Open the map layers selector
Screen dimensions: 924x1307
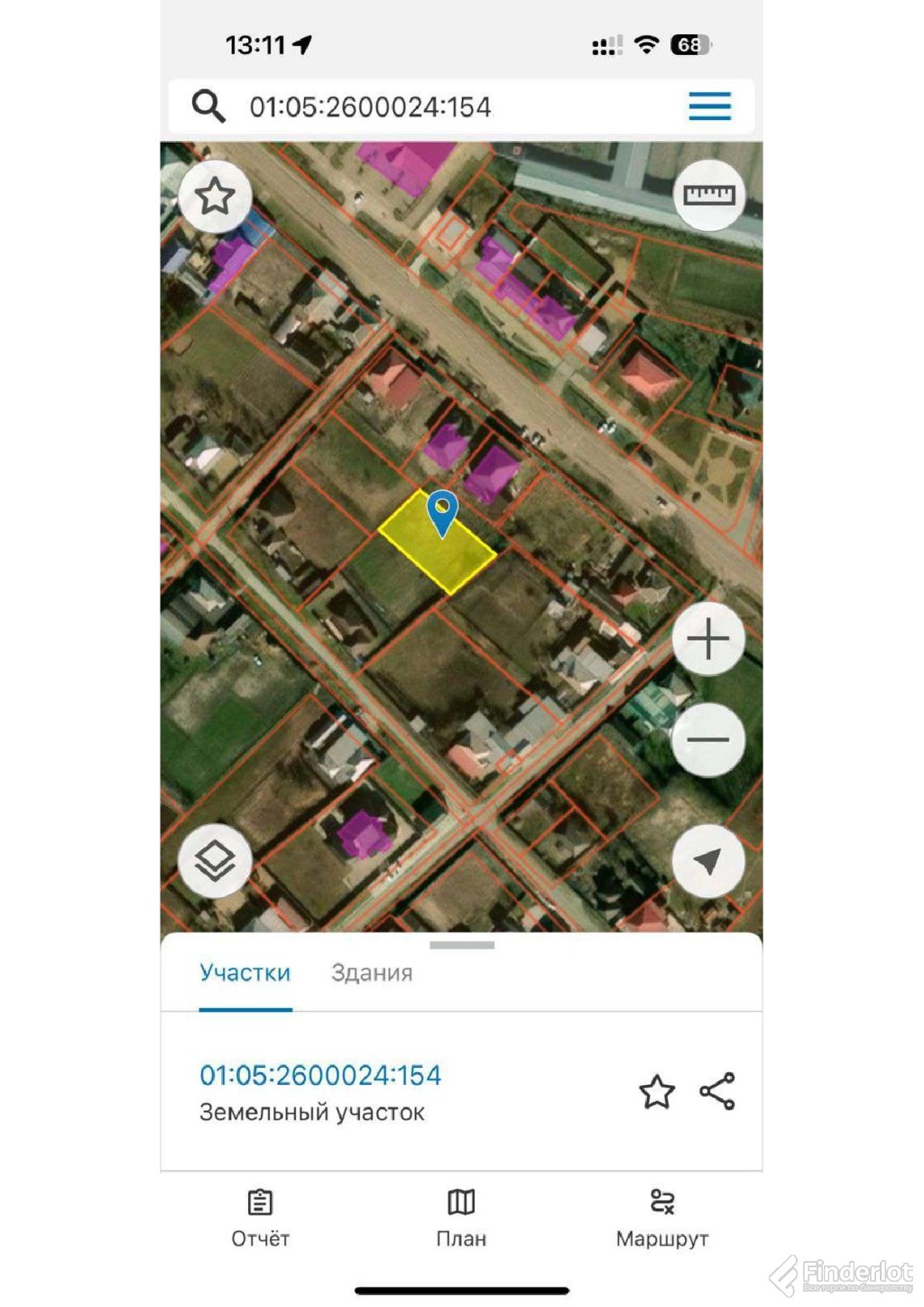pyautogui.click(x=215, y=860)
